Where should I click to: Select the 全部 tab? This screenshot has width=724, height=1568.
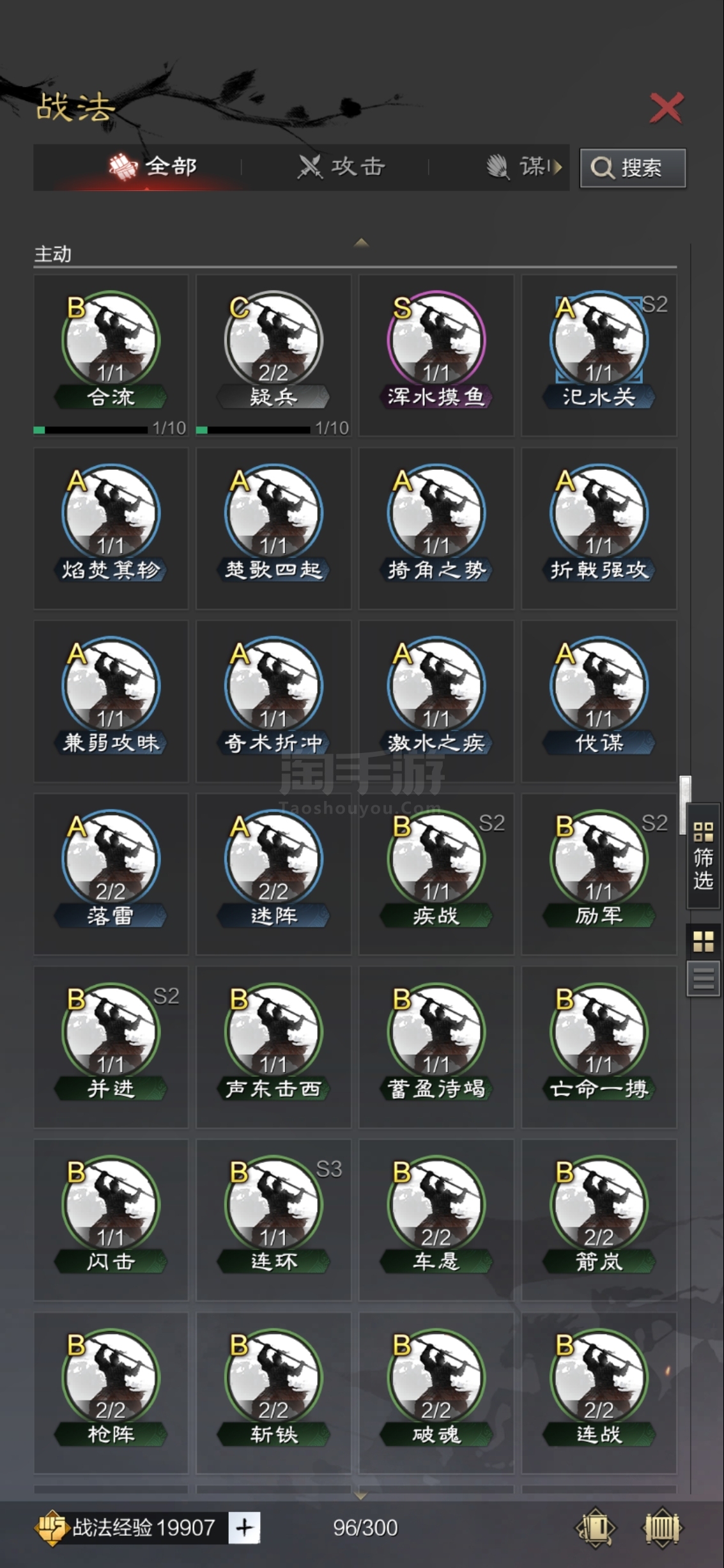tap(153, 167)
